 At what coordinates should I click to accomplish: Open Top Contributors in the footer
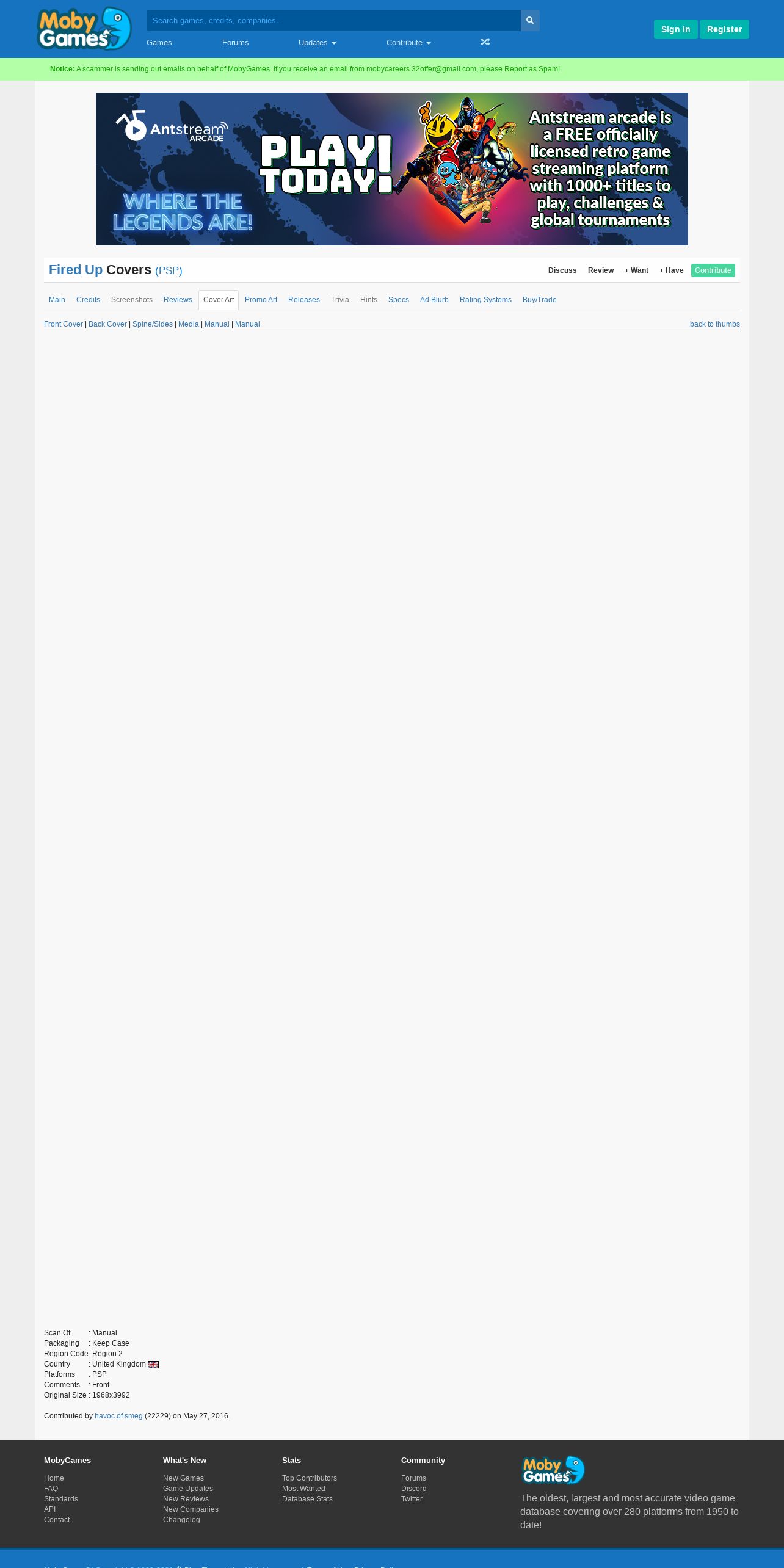(310, 1478)
